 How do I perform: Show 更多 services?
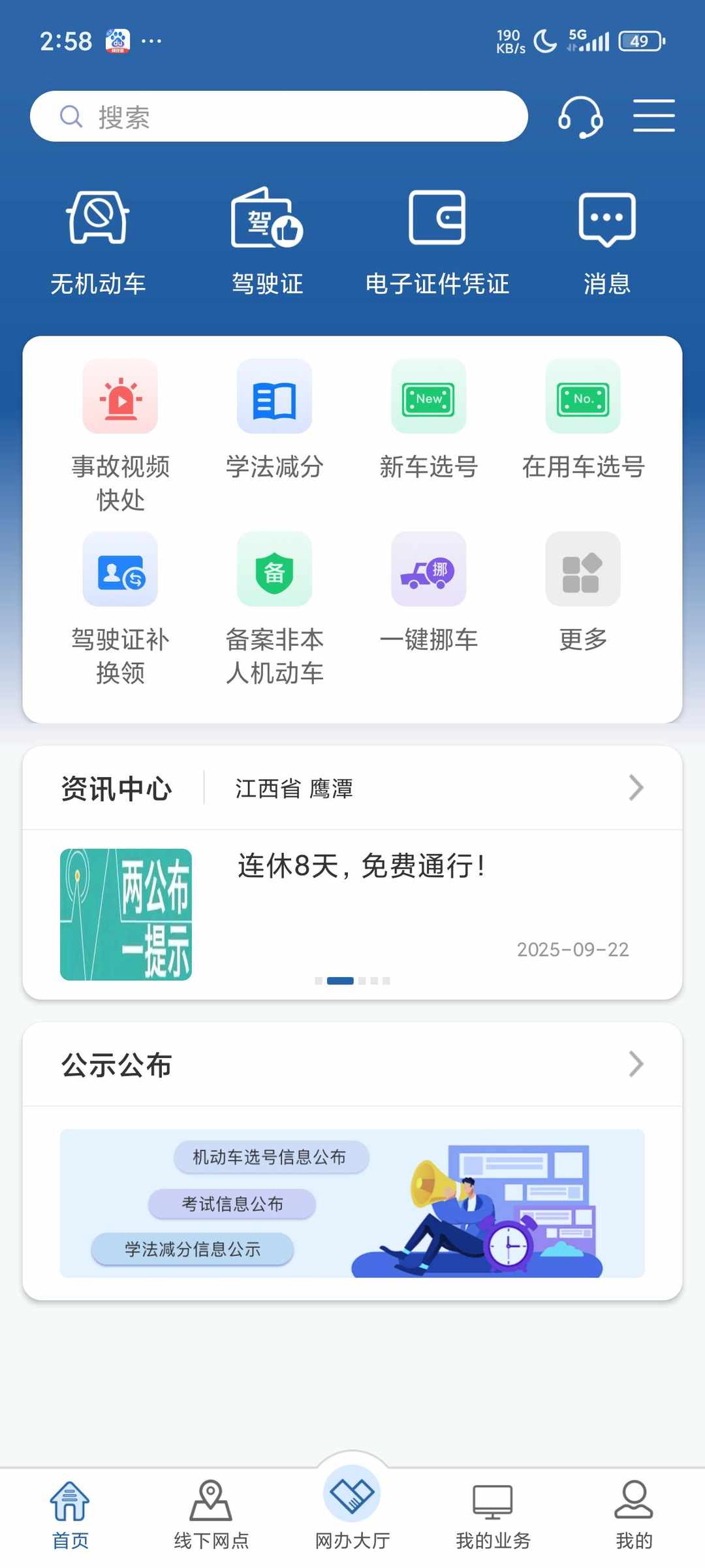click(583, 591)
